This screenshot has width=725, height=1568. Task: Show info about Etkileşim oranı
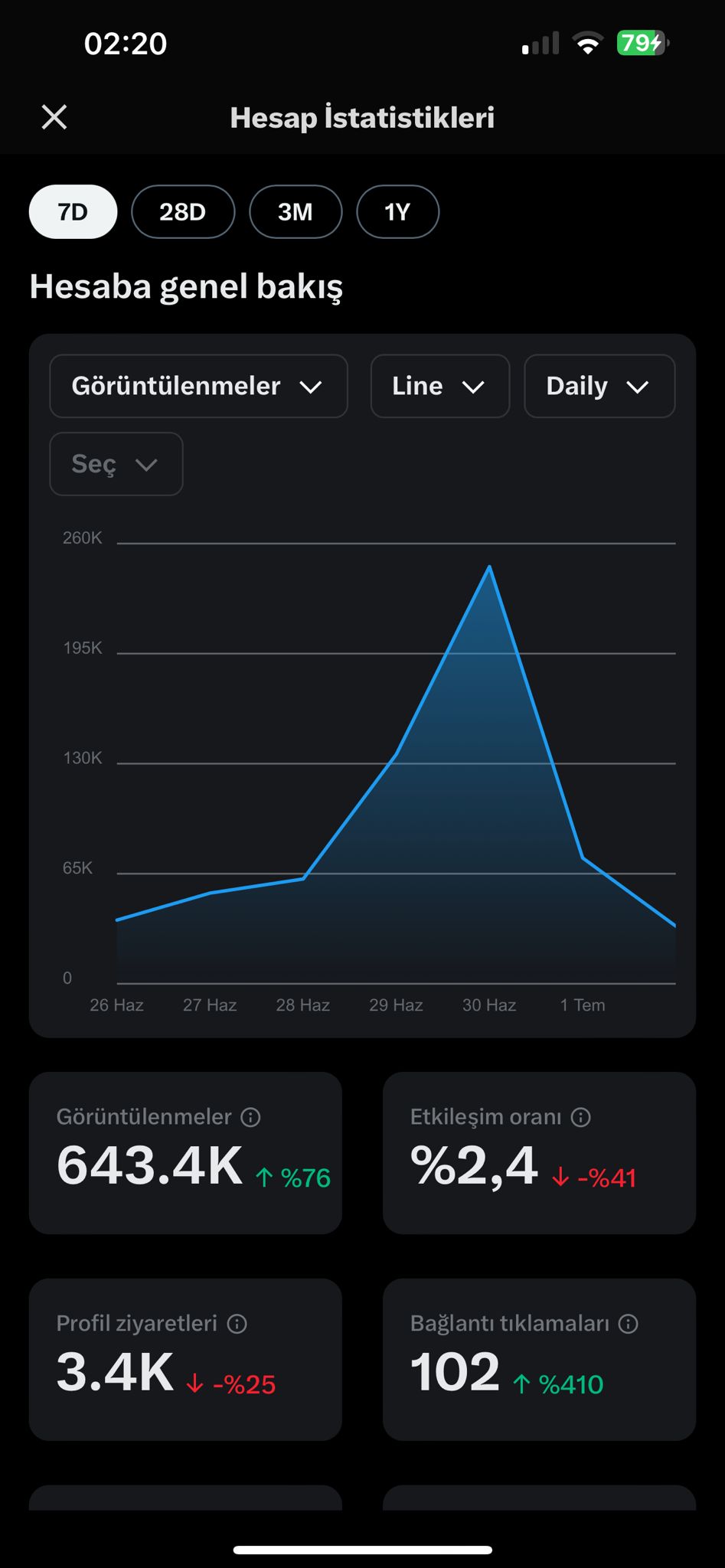pyautogui.click(x=581, y=1117)
